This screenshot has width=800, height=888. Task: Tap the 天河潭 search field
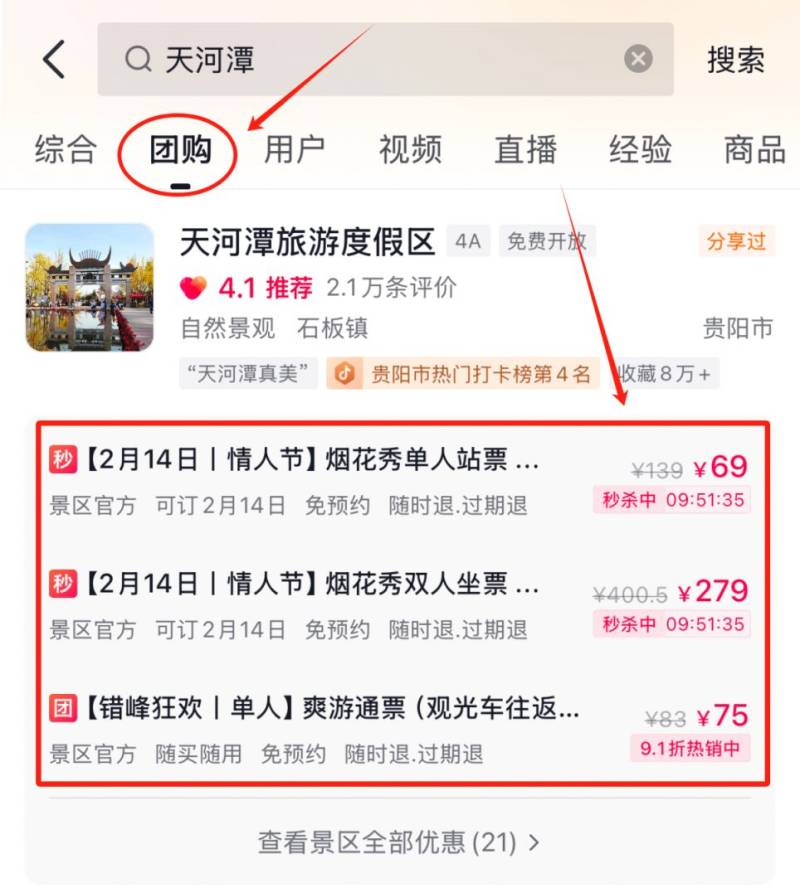380,60
